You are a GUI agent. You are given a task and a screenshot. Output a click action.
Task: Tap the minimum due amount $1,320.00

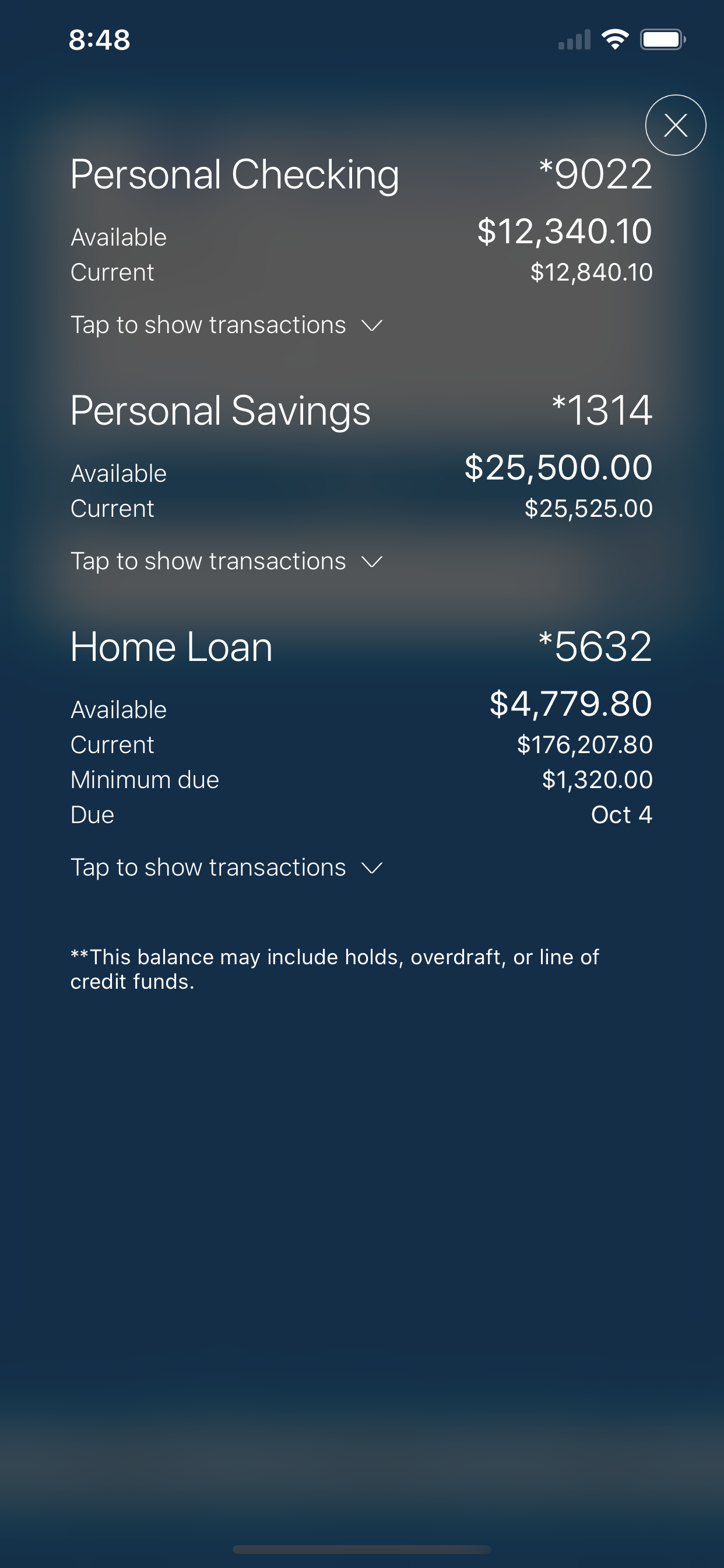(x=598, y=779)
